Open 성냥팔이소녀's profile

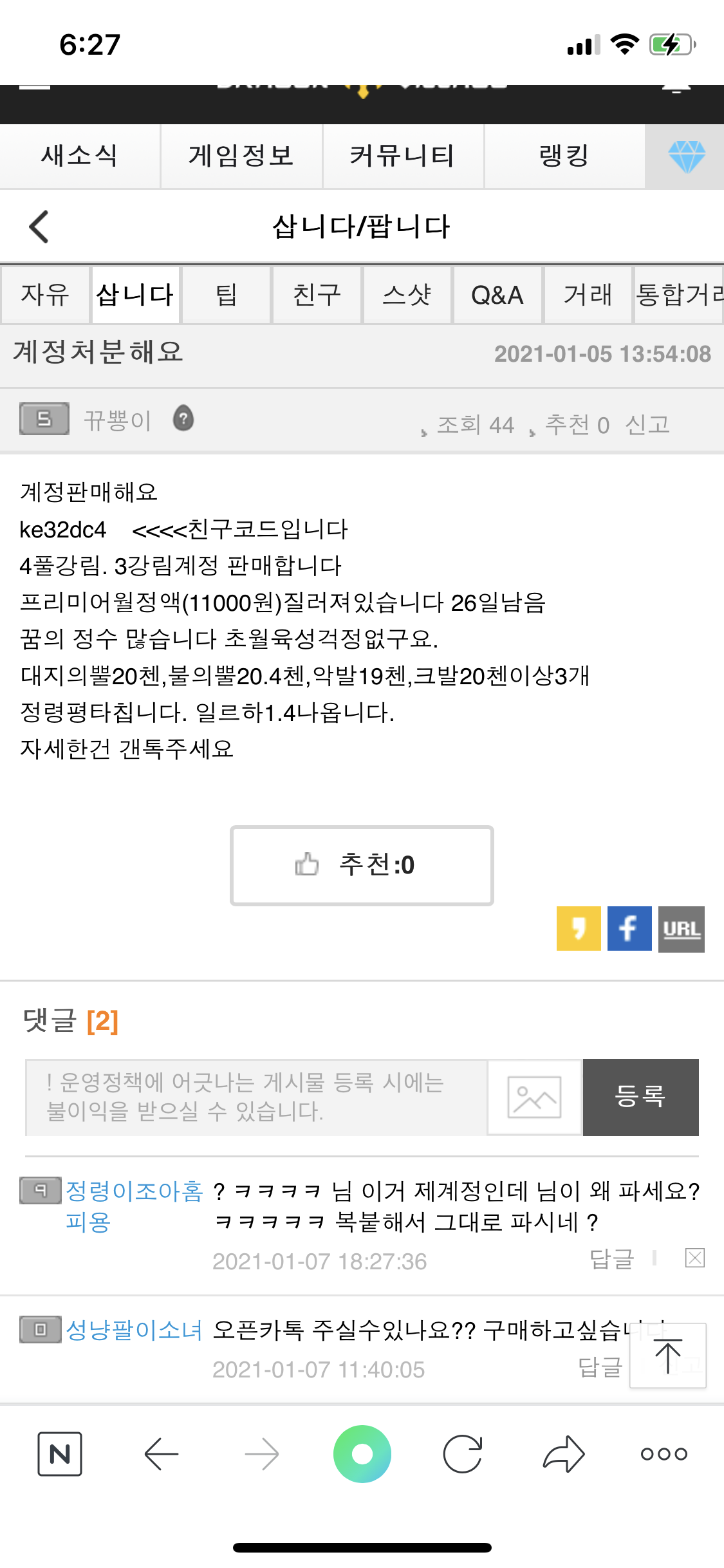134,1330
